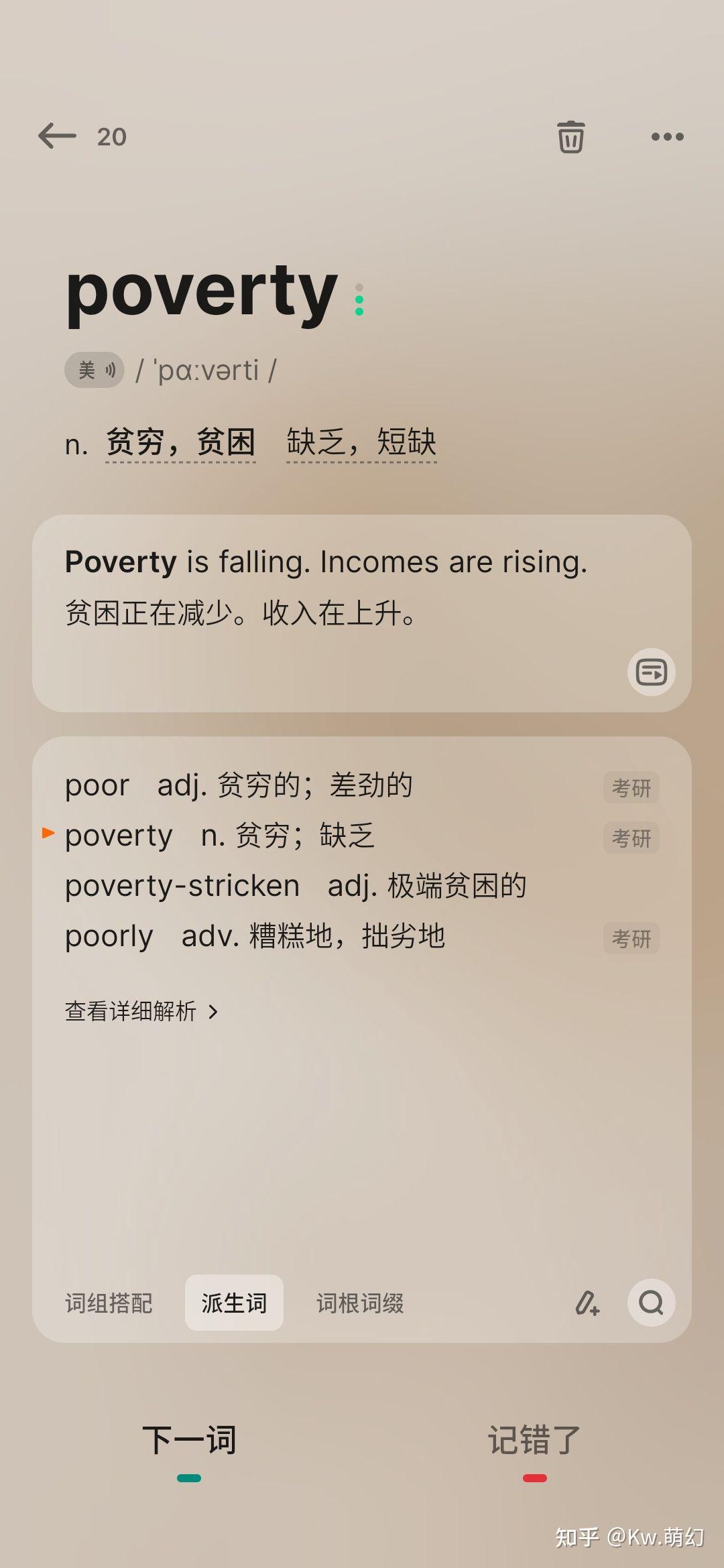The width and height of the screenshot is (724, 1568).
Task: Delete this word with the trash icon
Action: click(570, 137)
